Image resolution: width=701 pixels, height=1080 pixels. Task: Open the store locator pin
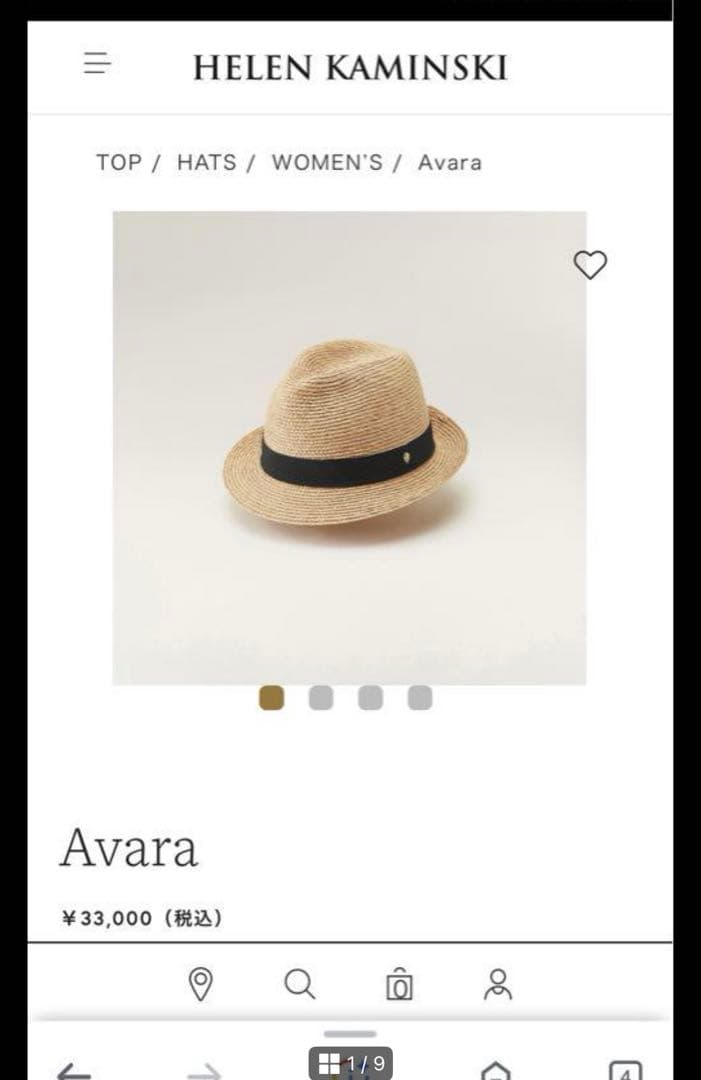[201, 985]
